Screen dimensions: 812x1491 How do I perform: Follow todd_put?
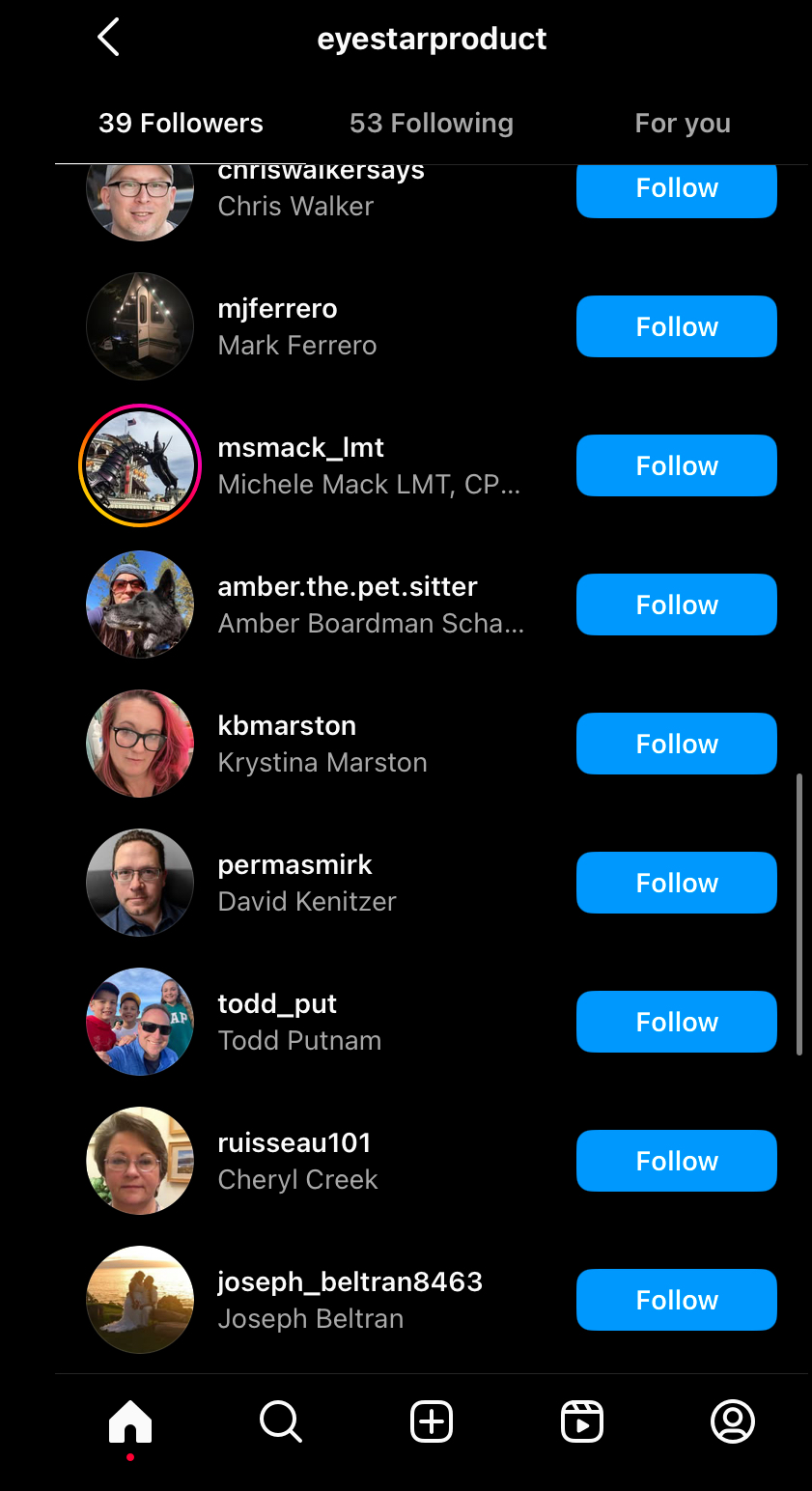pos(677,1022)
